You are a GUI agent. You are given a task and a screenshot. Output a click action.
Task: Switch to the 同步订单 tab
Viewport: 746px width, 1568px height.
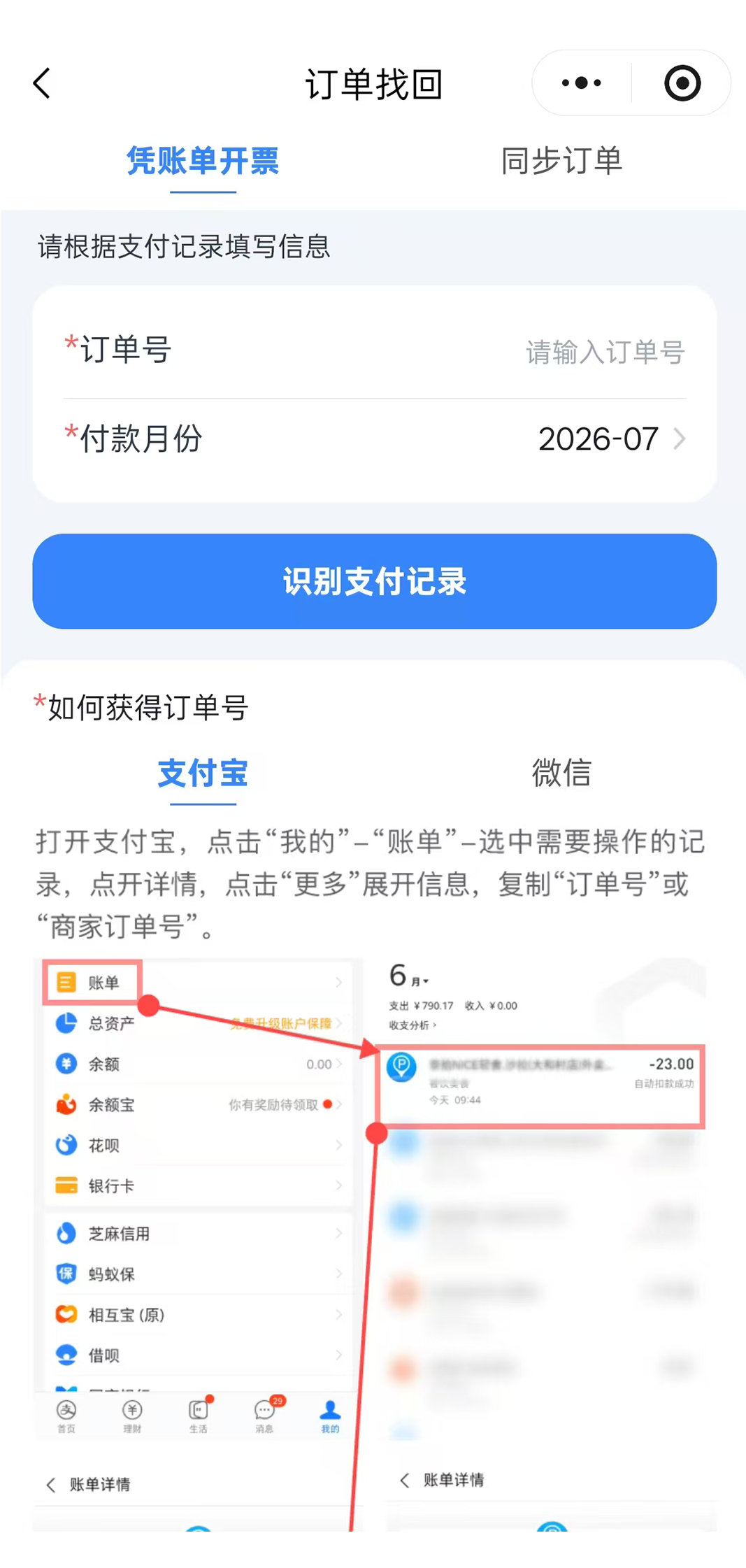(x=561, y=162)
